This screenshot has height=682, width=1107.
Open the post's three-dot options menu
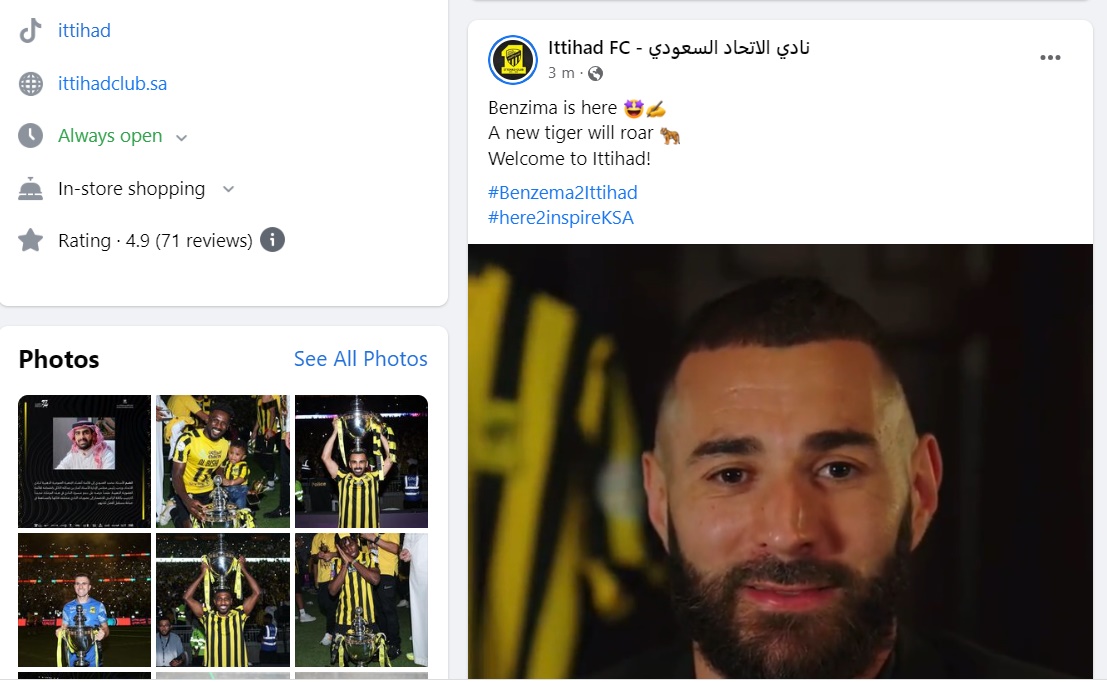1049,58
